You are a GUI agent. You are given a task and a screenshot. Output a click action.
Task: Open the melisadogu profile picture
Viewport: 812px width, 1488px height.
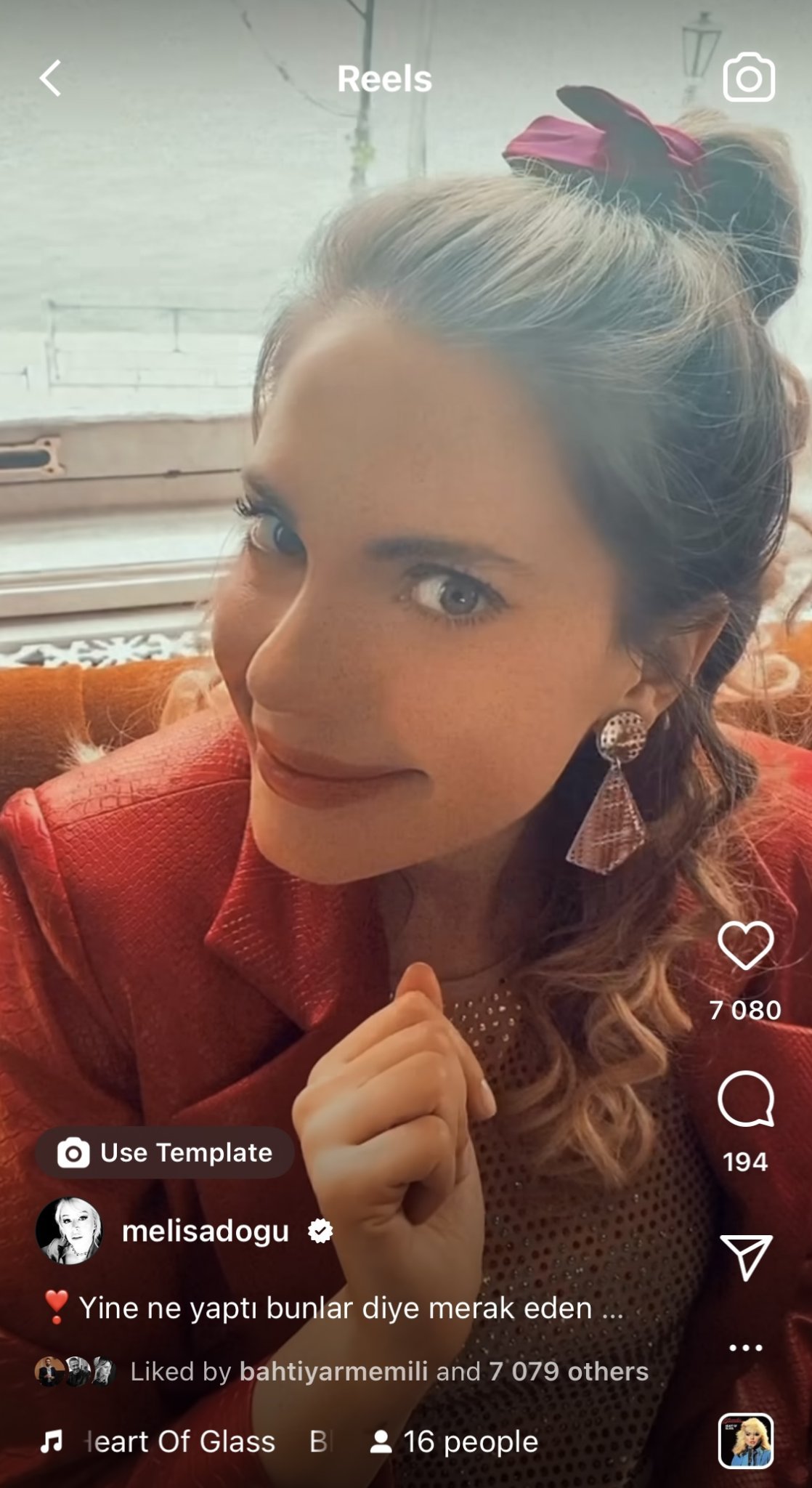click(x=69, y=1231)
